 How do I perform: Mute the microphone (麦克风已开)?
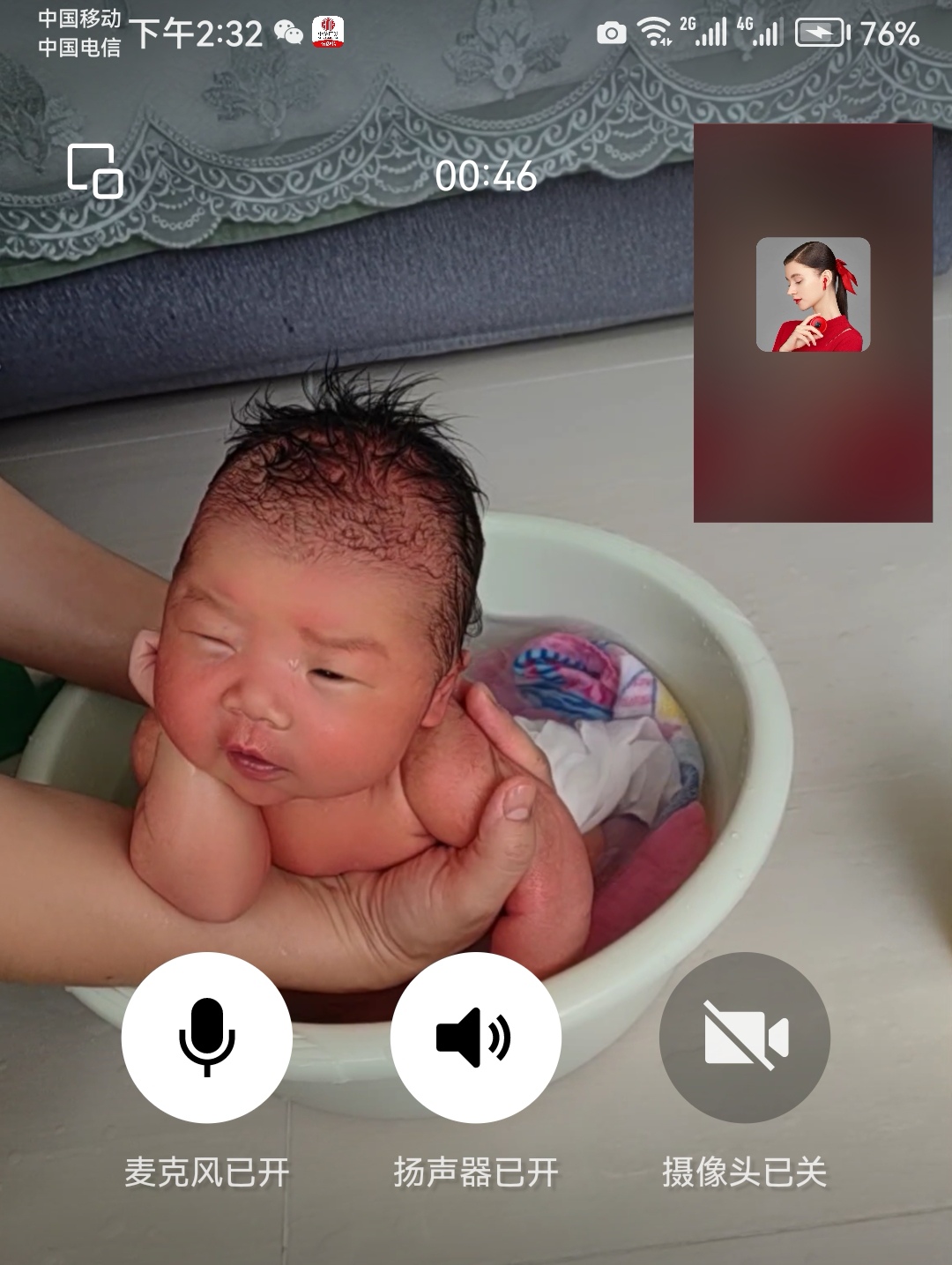[207, 1038]
